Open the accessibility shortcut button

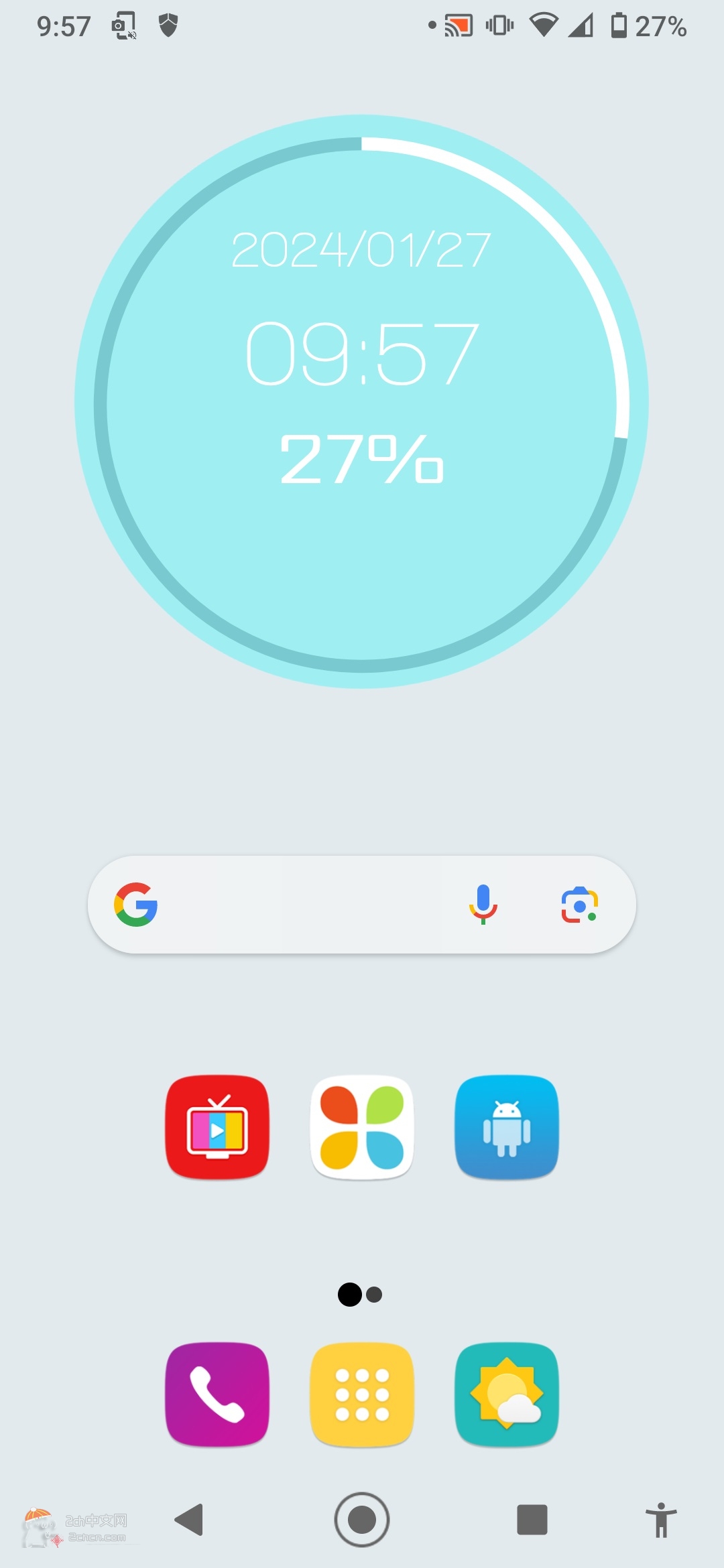point(661,1519)
